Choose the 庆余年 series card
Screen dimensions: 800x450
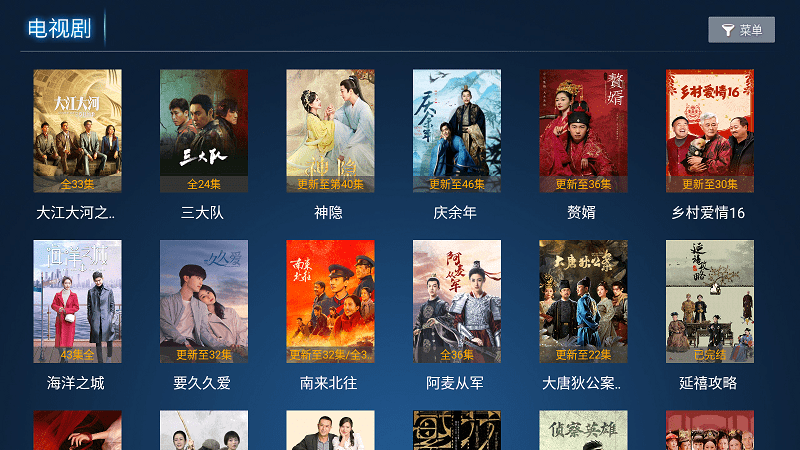(457, 130)
